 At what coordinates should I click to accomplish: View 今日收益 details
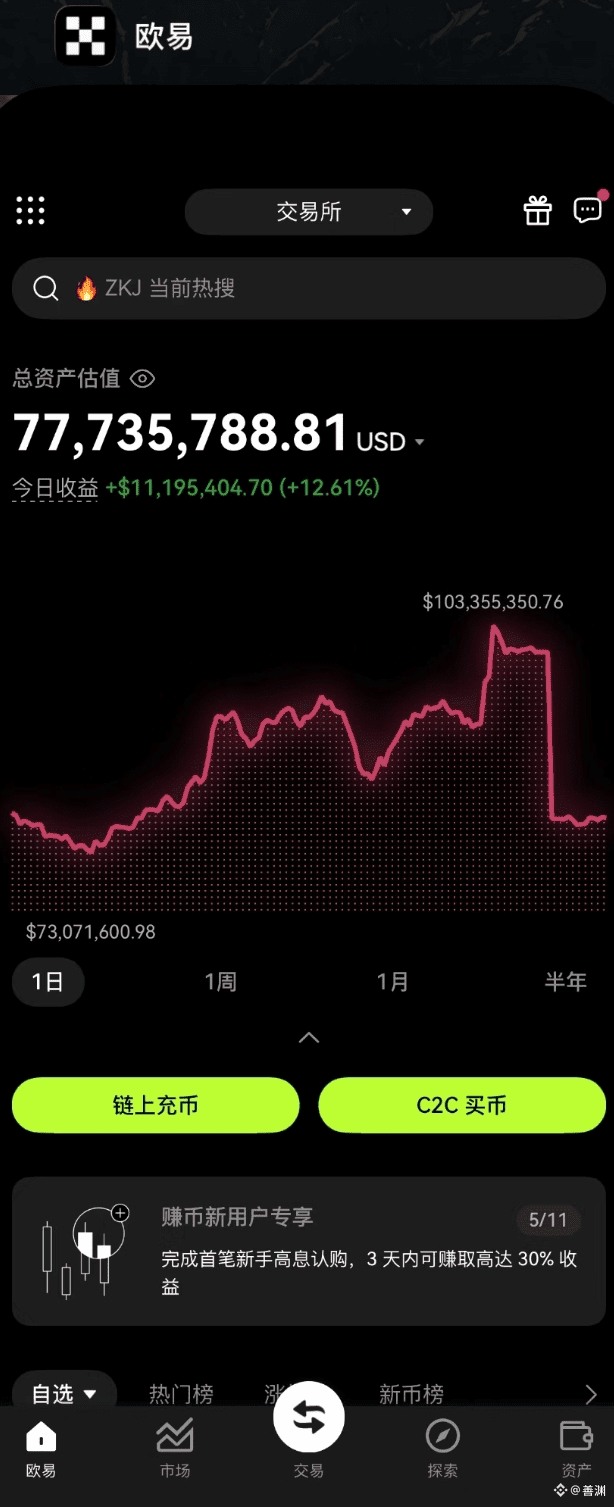[55, 488]
